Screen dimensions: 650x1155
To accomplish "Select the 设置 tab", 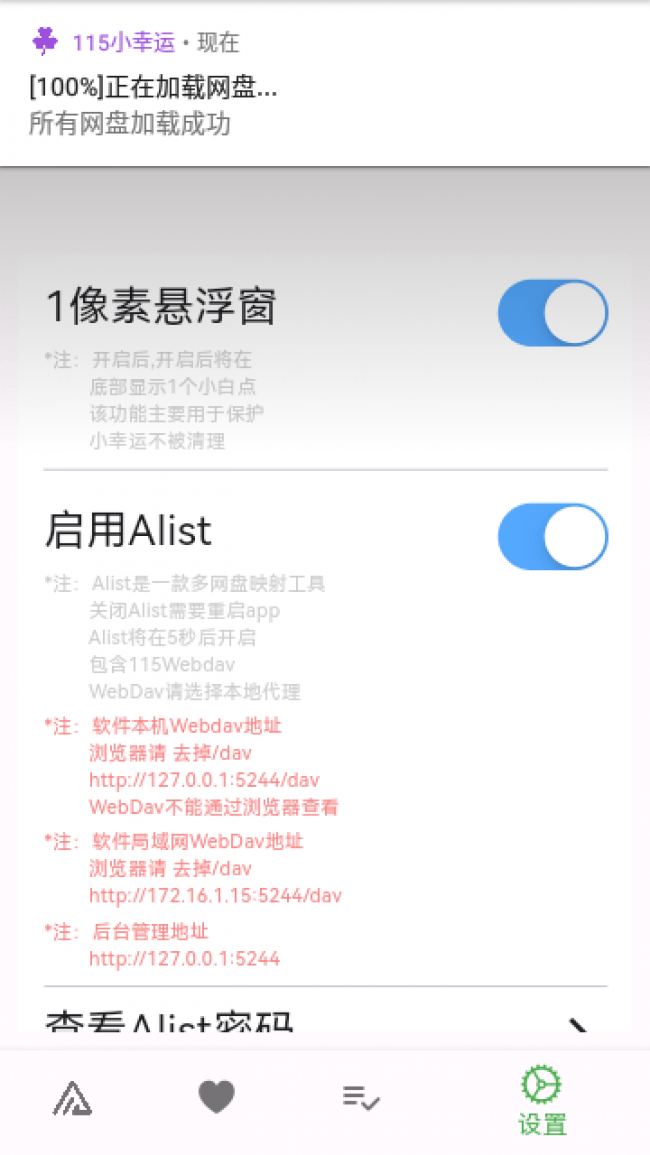I will (x=542, y=1100).
